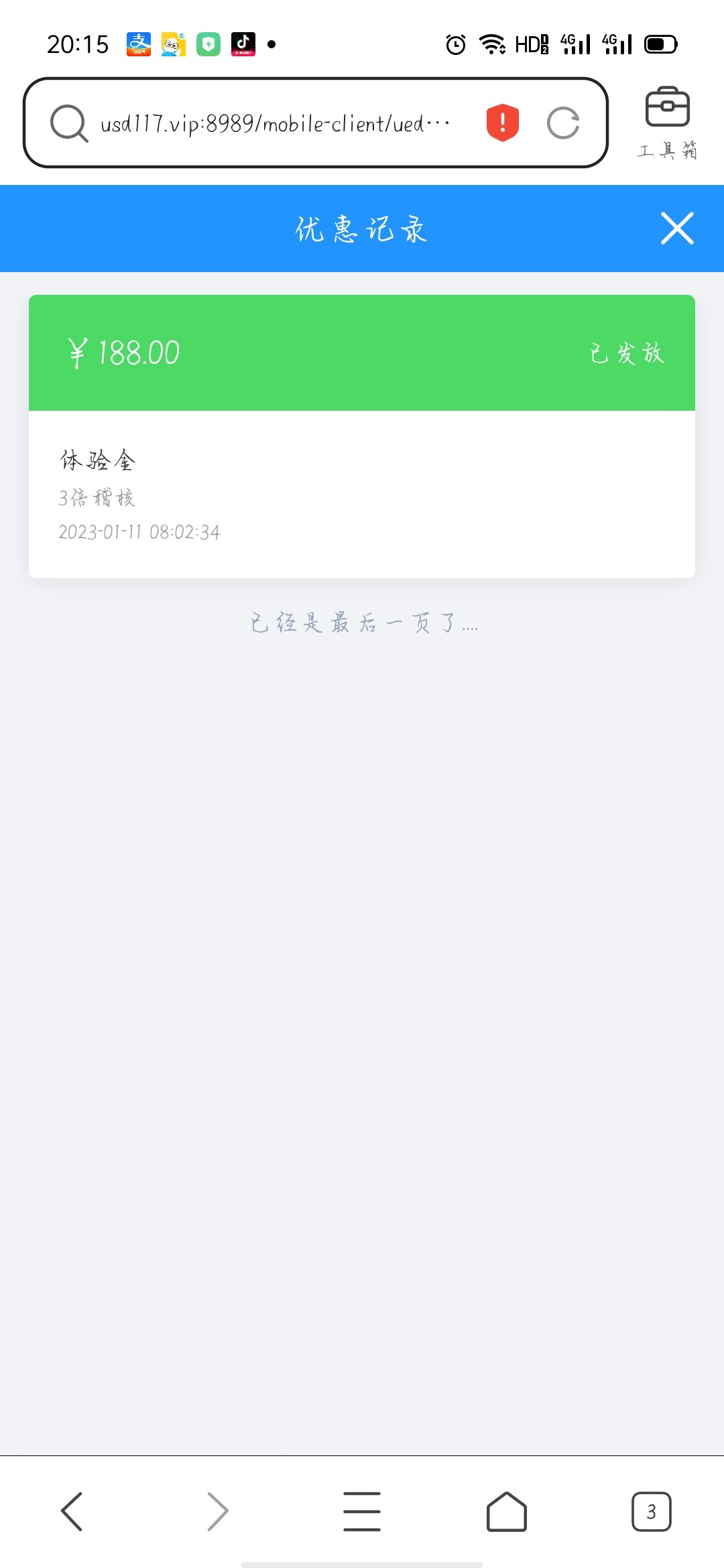Reload the current page
Screen dimensions: 724x1568
tap(563, 123)
